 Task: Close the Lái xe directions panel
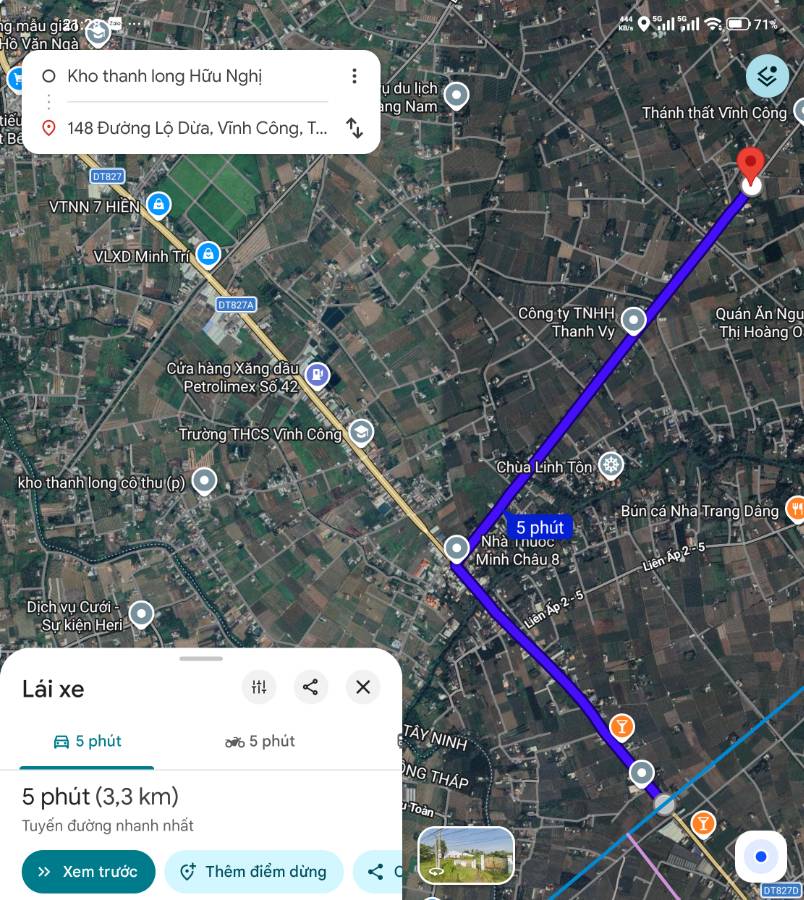[x=363, y=687]
